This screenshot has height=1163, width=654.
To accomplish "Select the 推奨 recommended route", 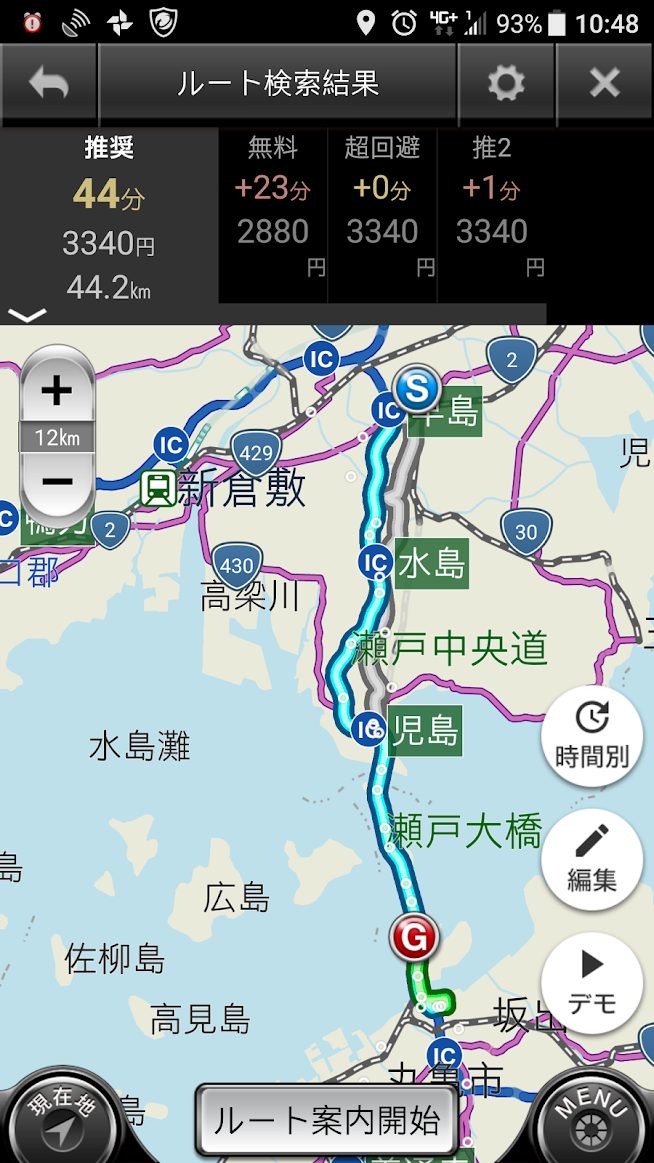I will pos(109,217).
